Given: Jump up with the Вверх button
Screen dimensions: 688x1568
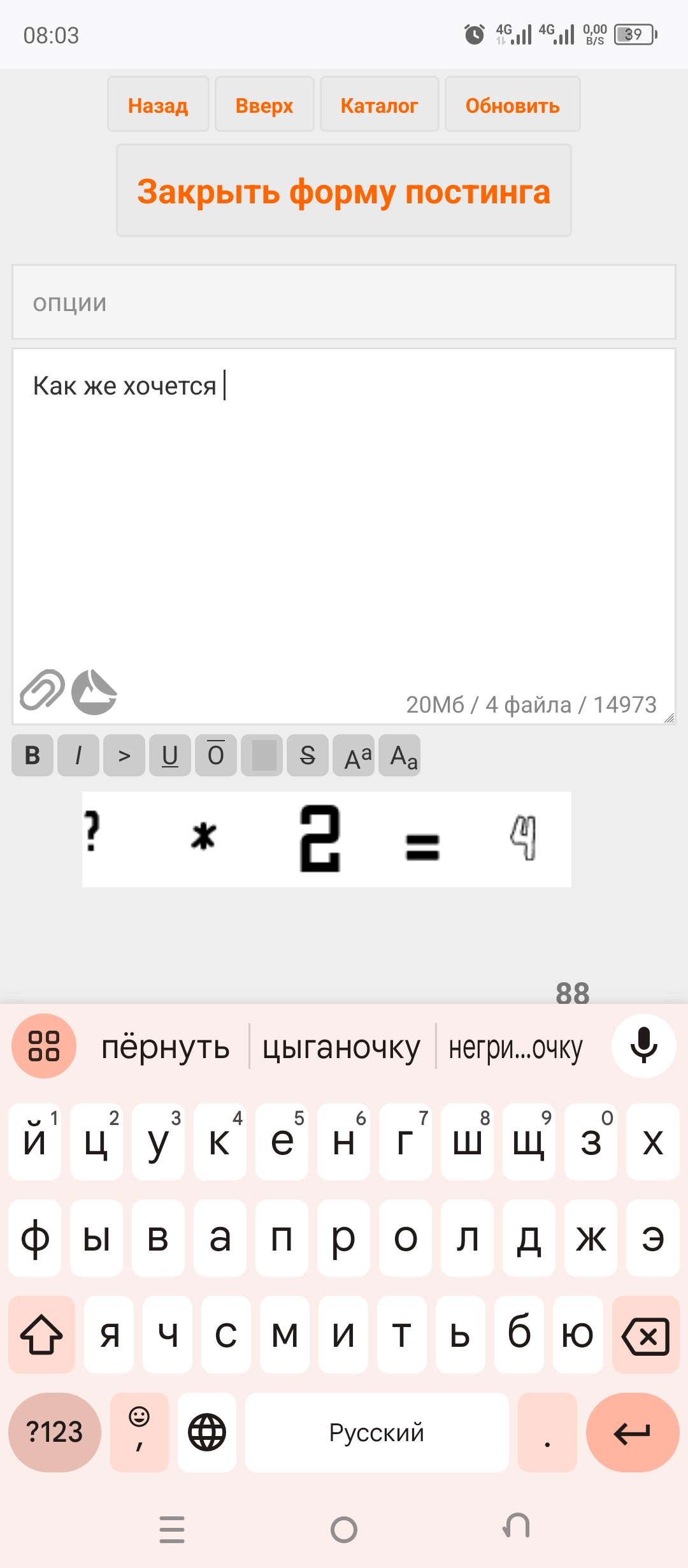Looking at the screenshot, I should [x=264, y=105].
